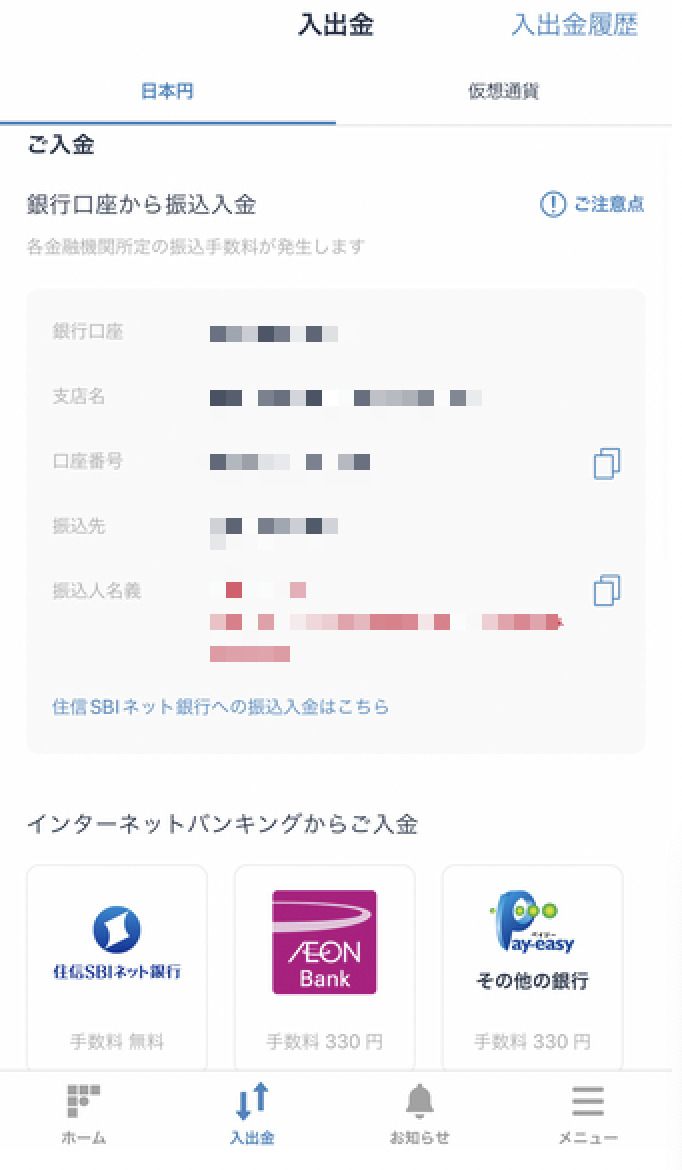Go to the ホーム tab
The height and width of the screenshot is (1170, 682).
[x=84, y=1115]
